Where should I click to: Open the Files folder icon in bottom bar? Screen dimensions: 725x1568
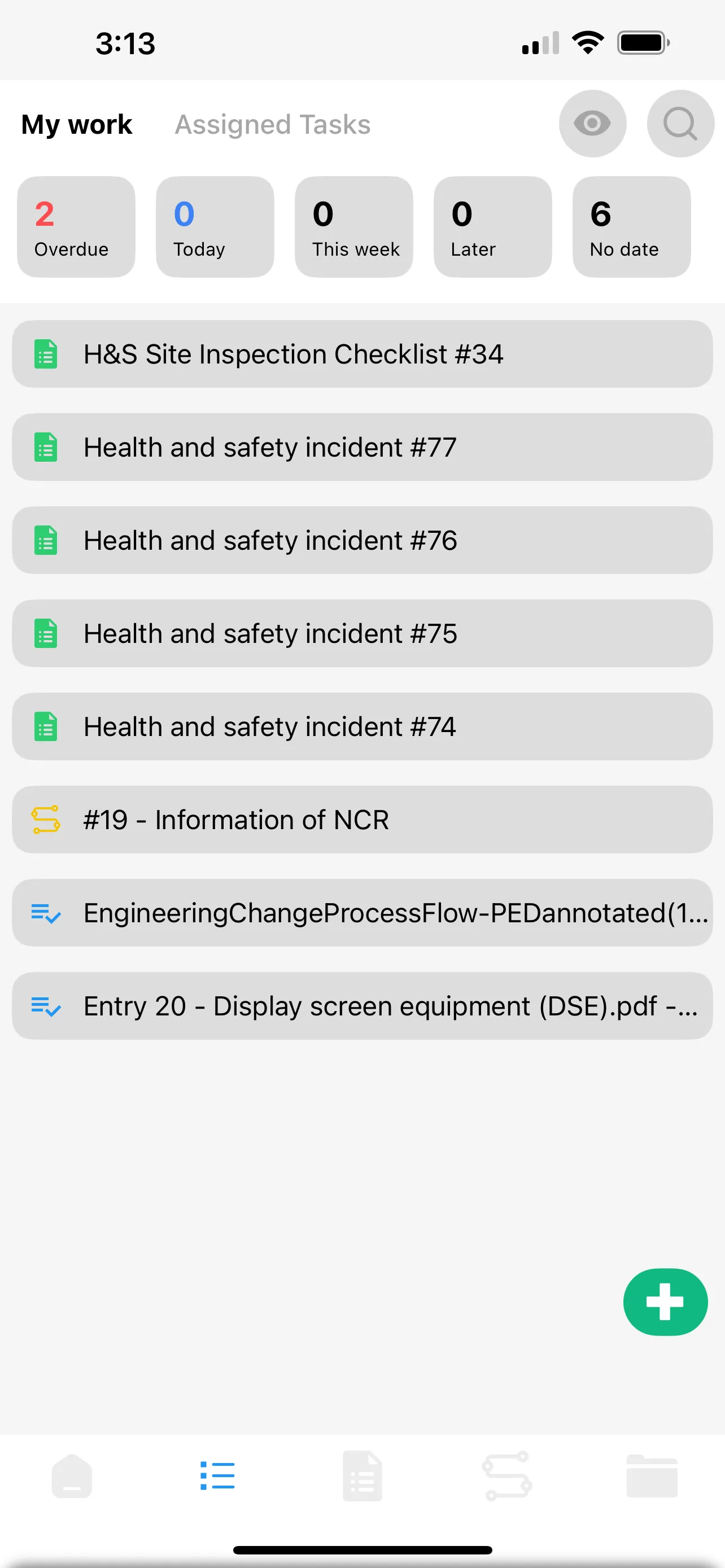[652, 1475]
